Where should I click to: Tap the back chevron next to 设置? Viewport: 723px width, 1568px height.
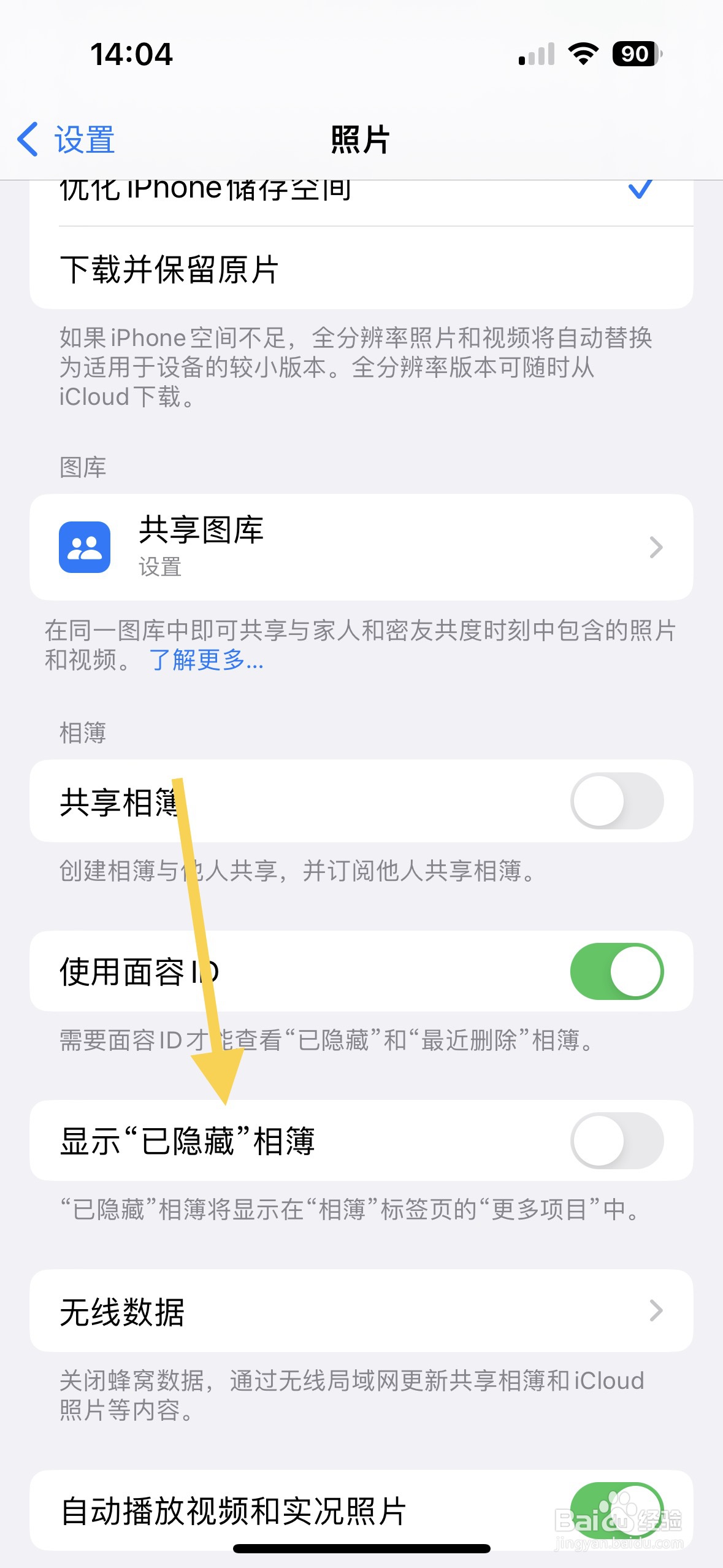[28, 140]
